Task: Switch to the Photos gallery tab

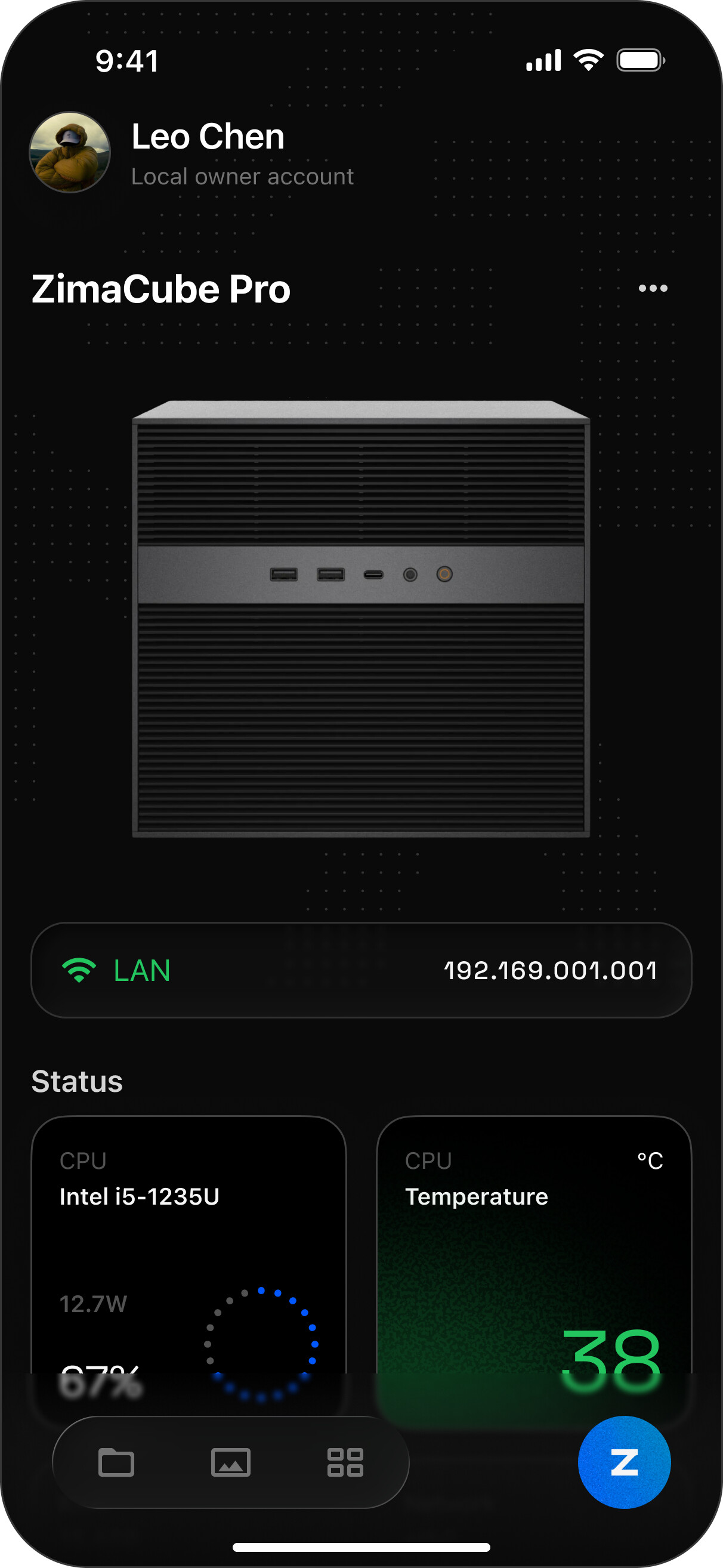Action: 231,1462
